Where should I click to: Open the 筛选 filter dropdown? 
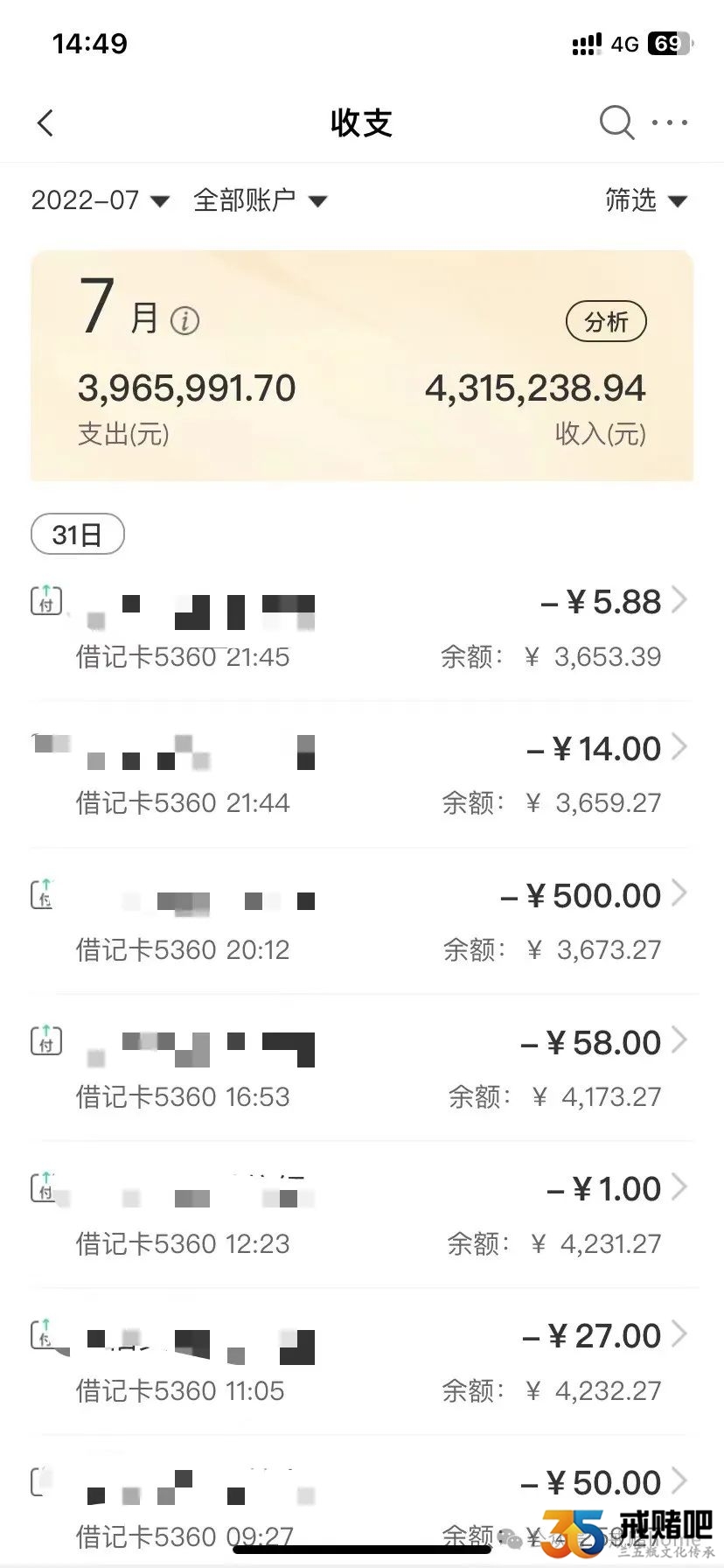point(646,200)
